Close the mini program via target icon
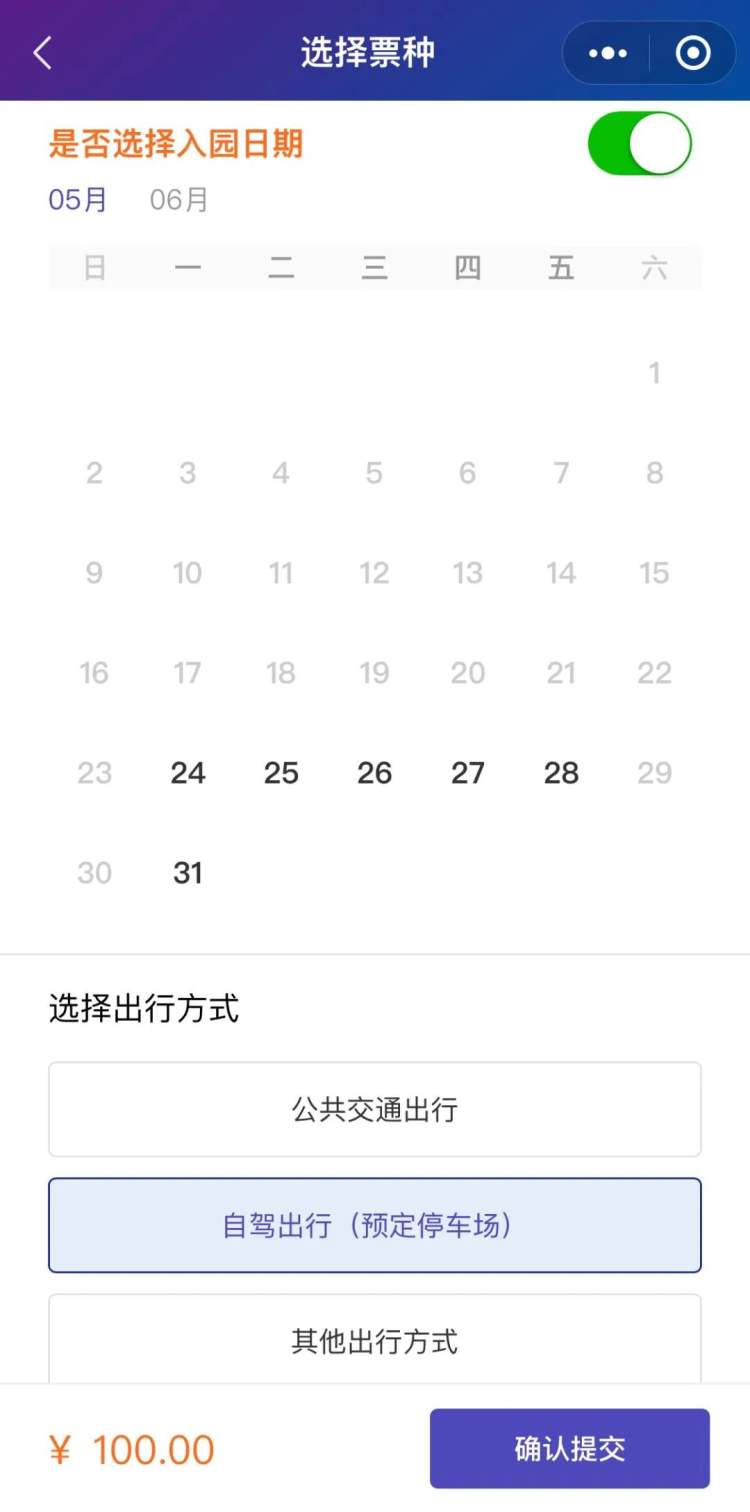 693,53
